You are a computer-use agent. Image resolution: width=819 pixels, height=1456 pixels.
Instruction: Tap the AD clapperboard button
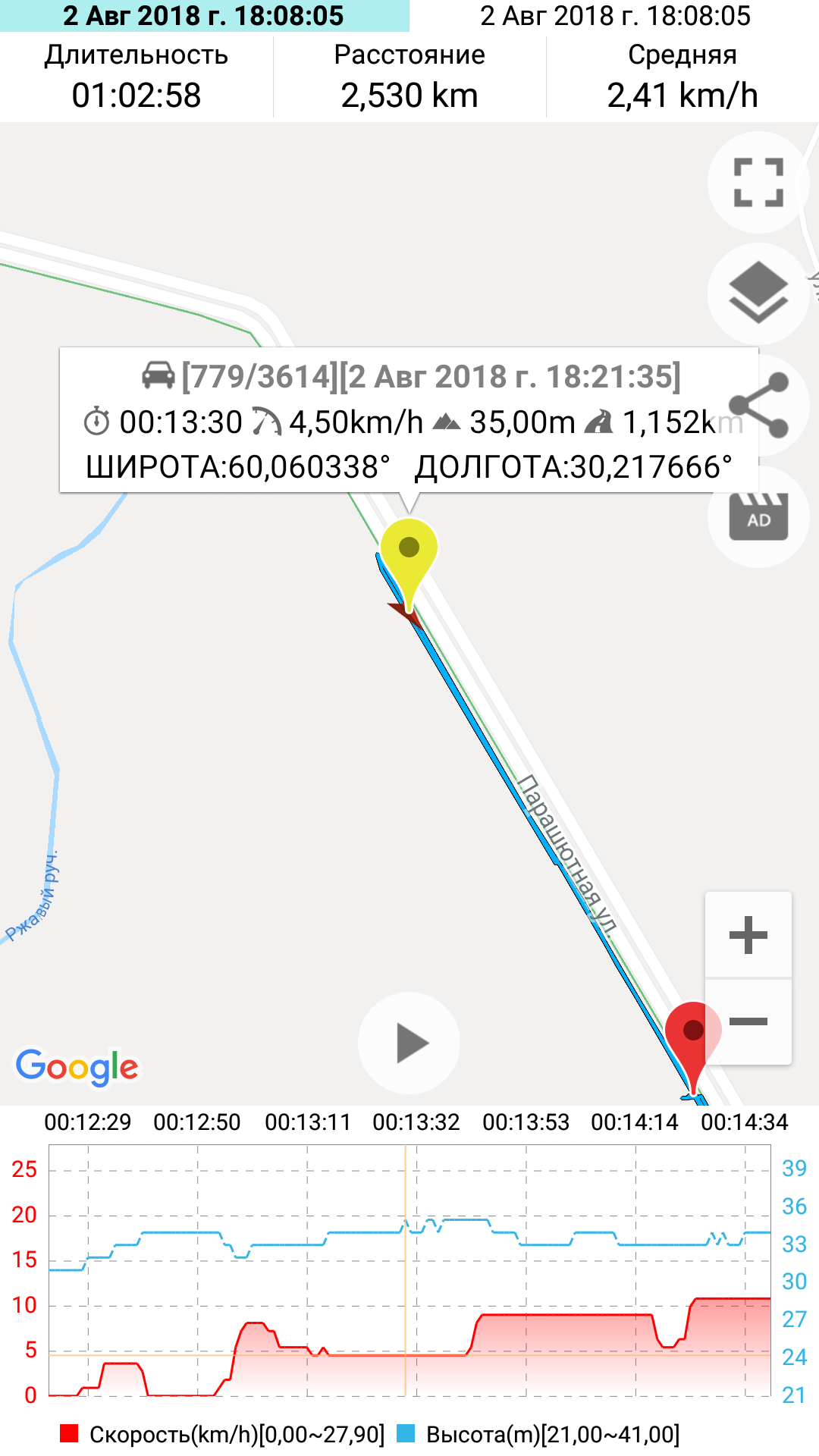pyautogui.click(x=758, y=516)
